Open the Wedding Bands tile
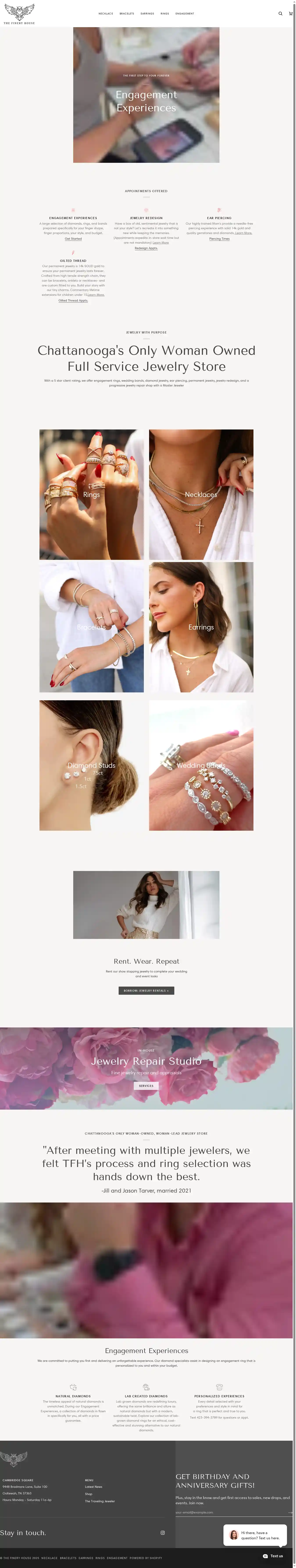 (x=201, y=765)
